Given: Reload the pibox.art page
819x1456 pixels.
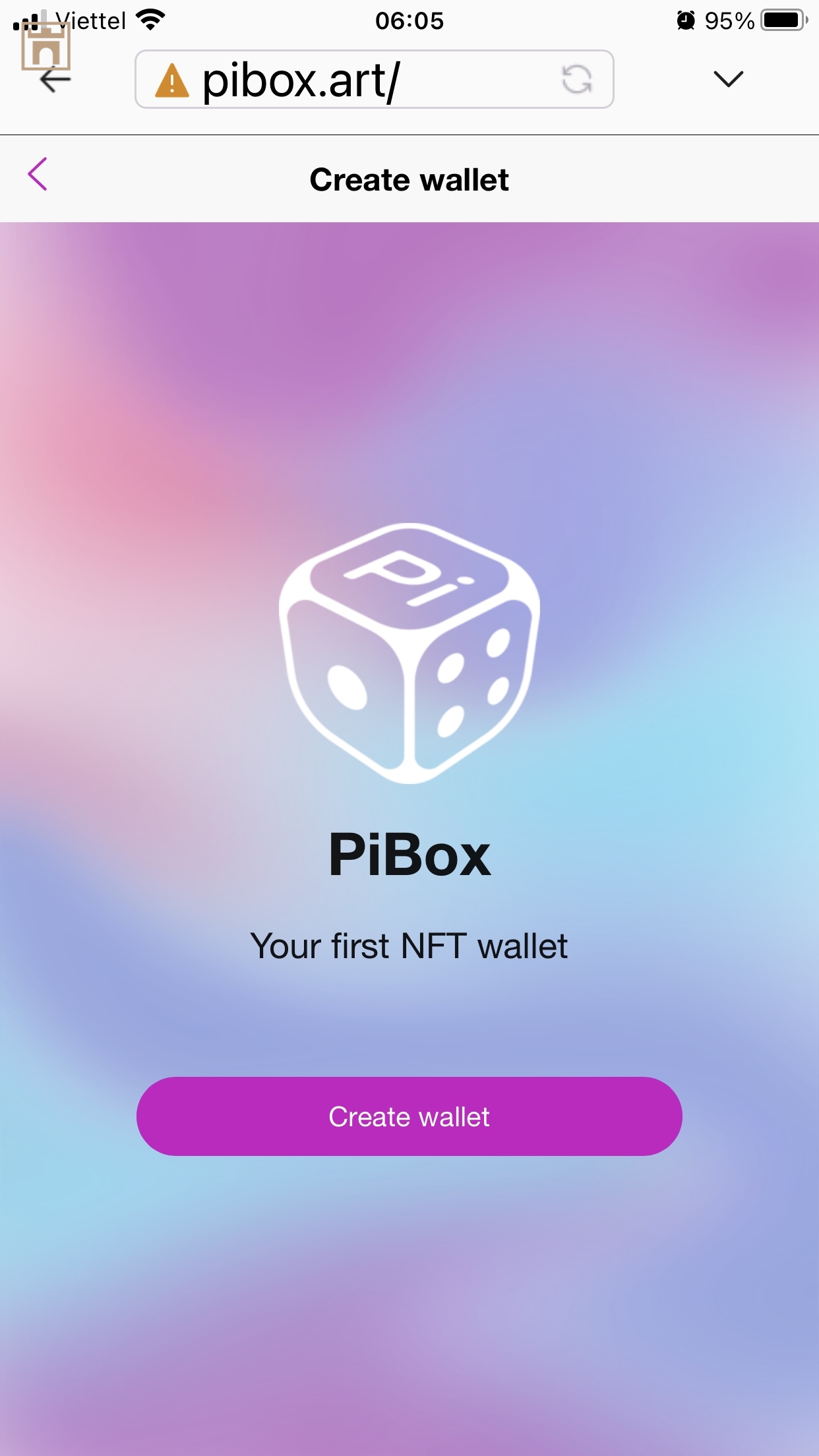Looking at the screenshot, I should pyautogui.click(x=576, y=80).
